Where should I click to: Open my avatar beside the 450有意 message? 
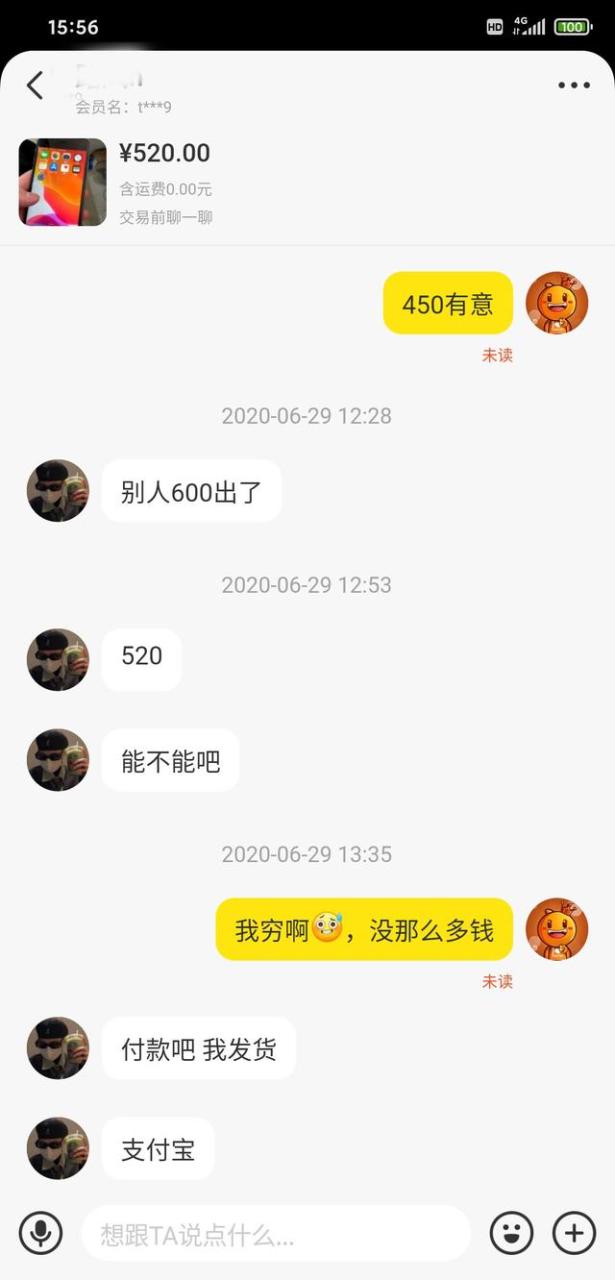click(x=557, y=303)
